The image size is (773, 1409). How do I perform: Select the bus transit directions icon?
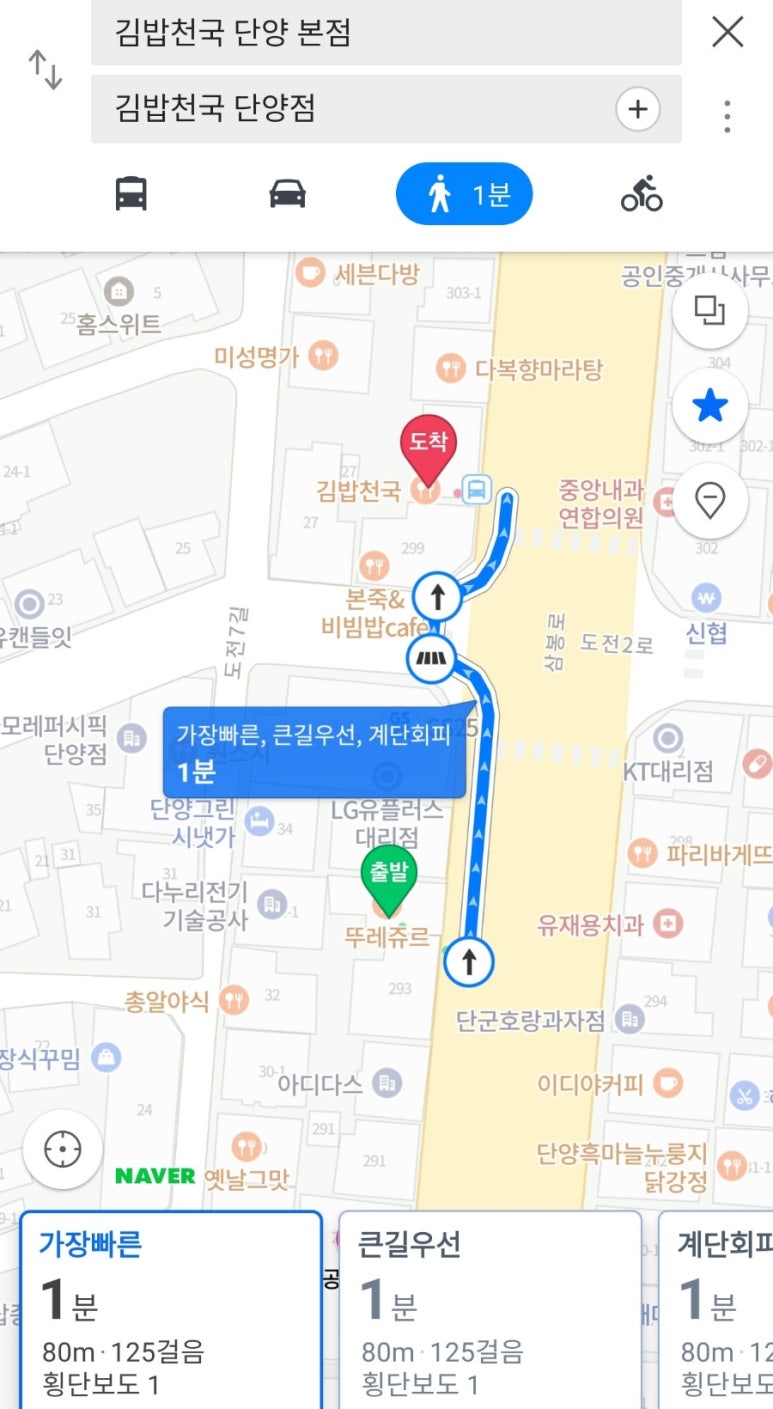tap(128, 194)
